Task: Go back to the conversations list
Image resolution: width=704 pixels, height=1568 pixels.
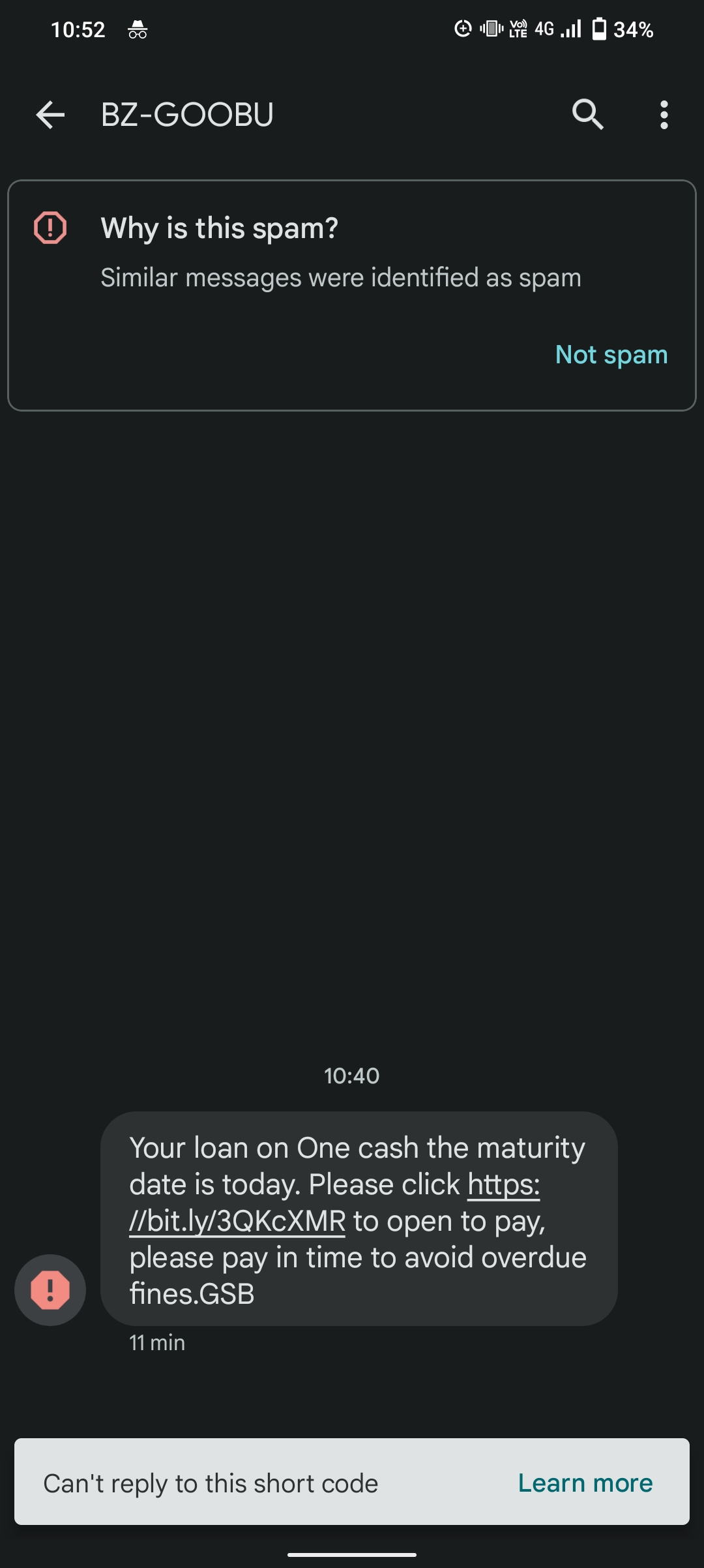Action: pyautogui.click(x=50, y=115)
